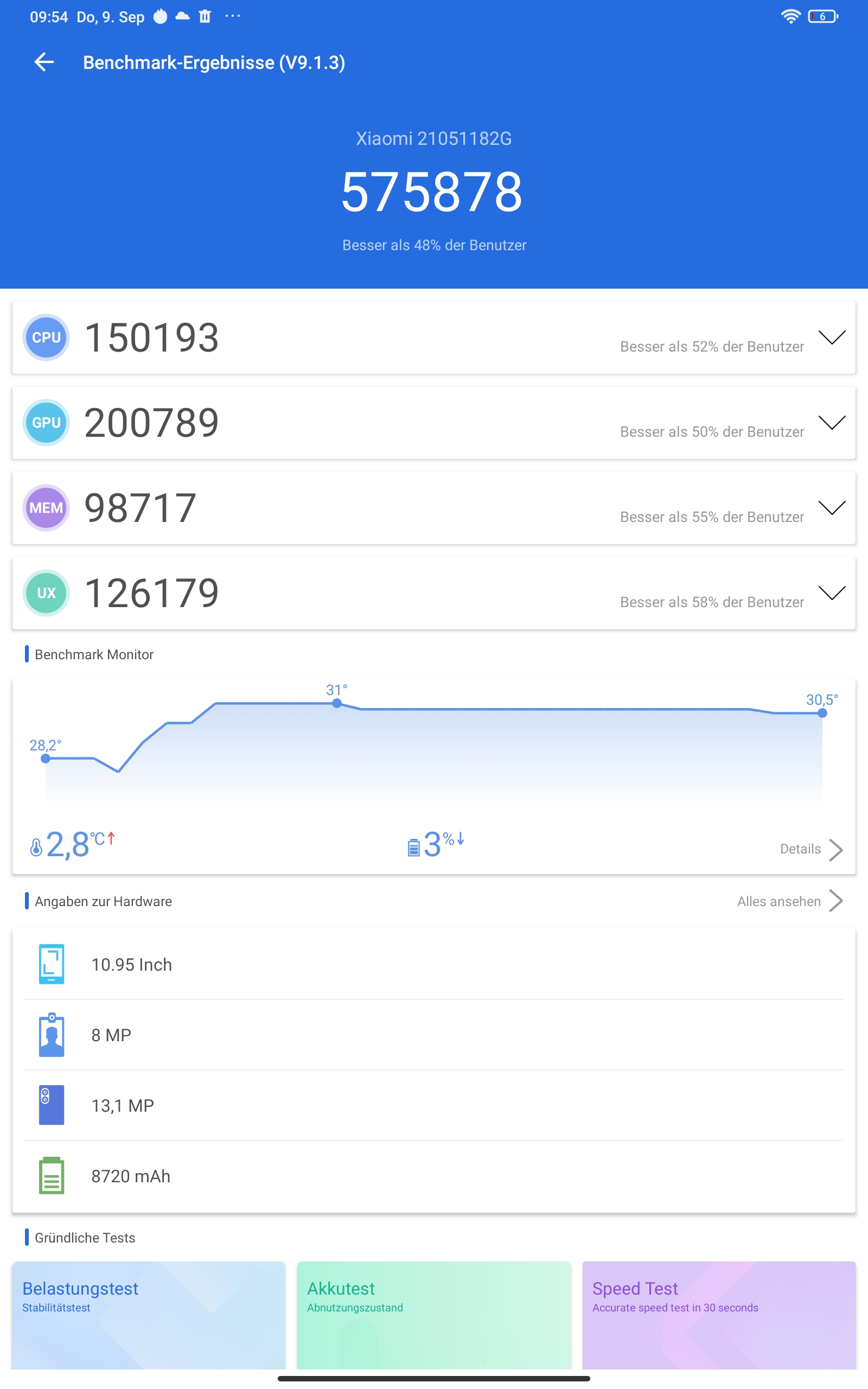868x1389 pixels.
Task: Open Benchmark Monitor Details
Action: point(810,849)
